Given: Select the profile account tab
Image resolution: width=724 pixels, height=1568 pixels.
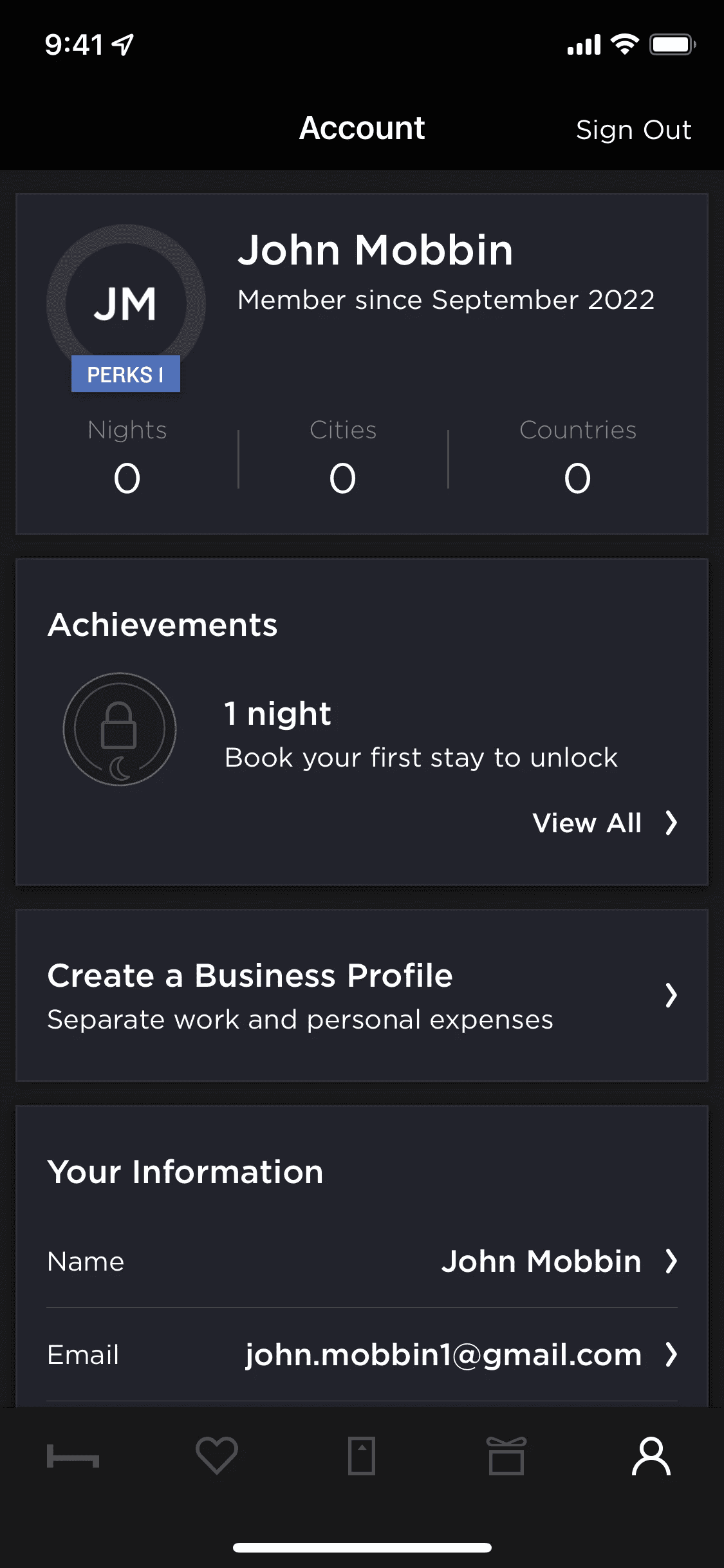Looking at the screenshot, I should coord(651,1456).
